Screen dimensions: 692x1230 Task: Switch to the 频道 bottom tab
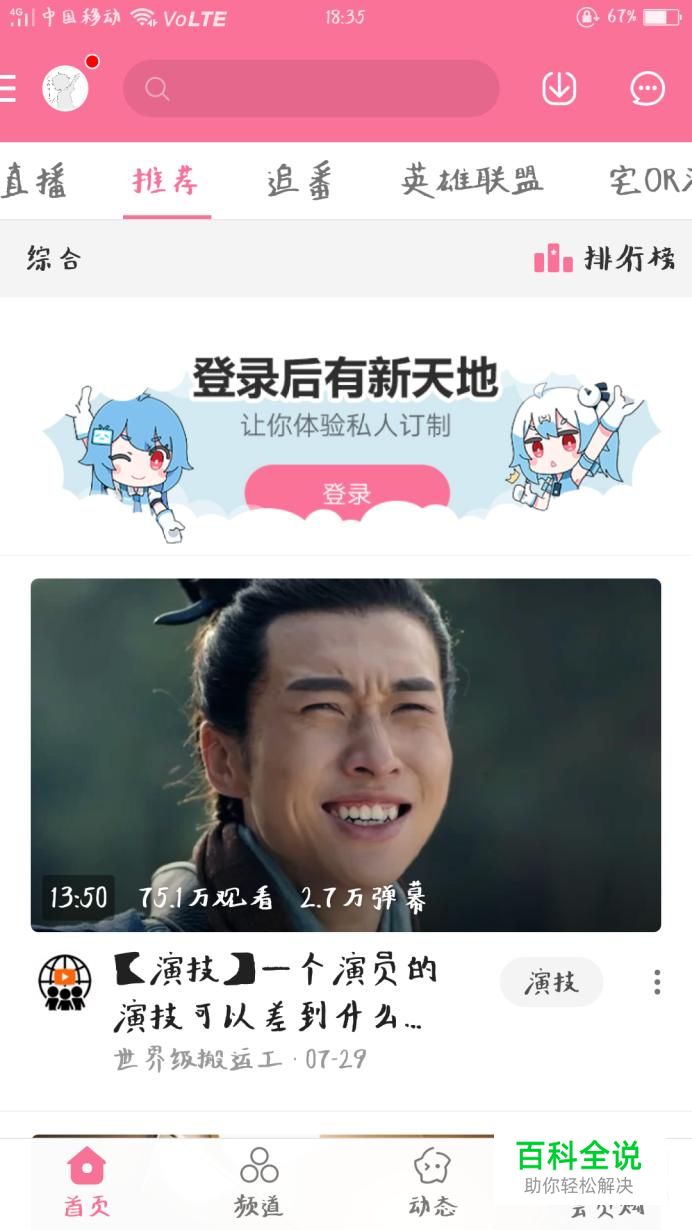pyautogui.click(x=259, y=1182)
